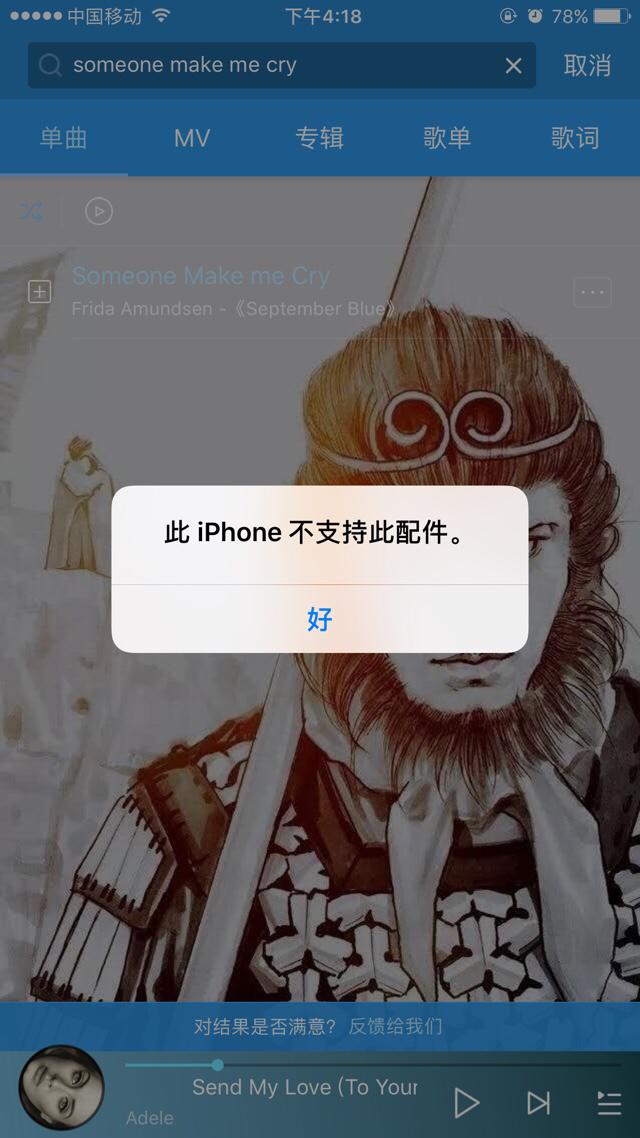
Task: Open the Adele album art player
Action: (61, 1088)
